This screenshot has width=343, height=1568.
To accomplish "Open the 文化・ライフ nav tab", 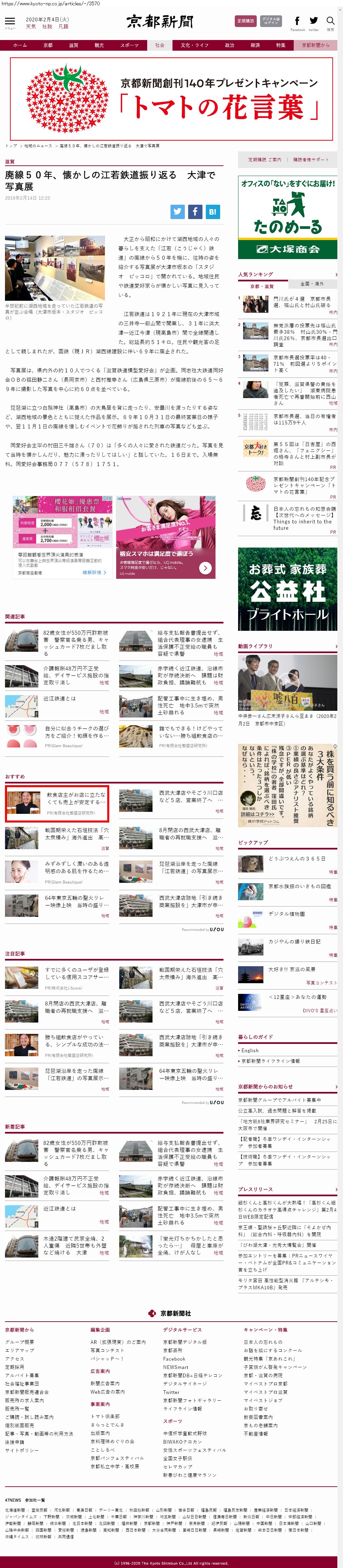I will [194, 45].
